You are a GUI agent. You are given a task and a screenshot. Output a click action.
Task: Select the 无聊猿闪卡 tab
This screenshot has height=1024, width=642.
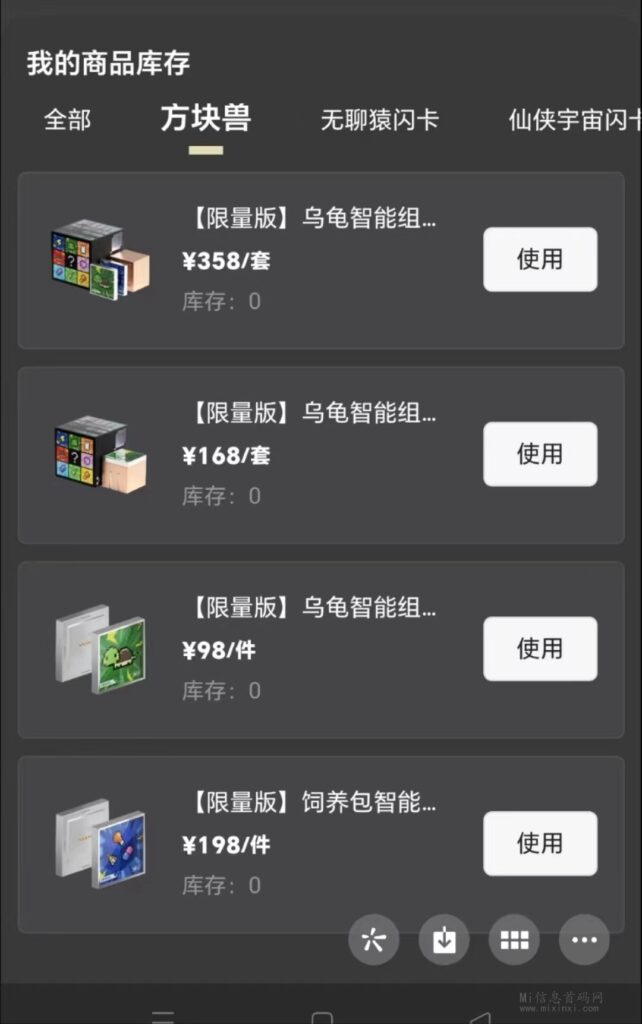pos(379,120)
